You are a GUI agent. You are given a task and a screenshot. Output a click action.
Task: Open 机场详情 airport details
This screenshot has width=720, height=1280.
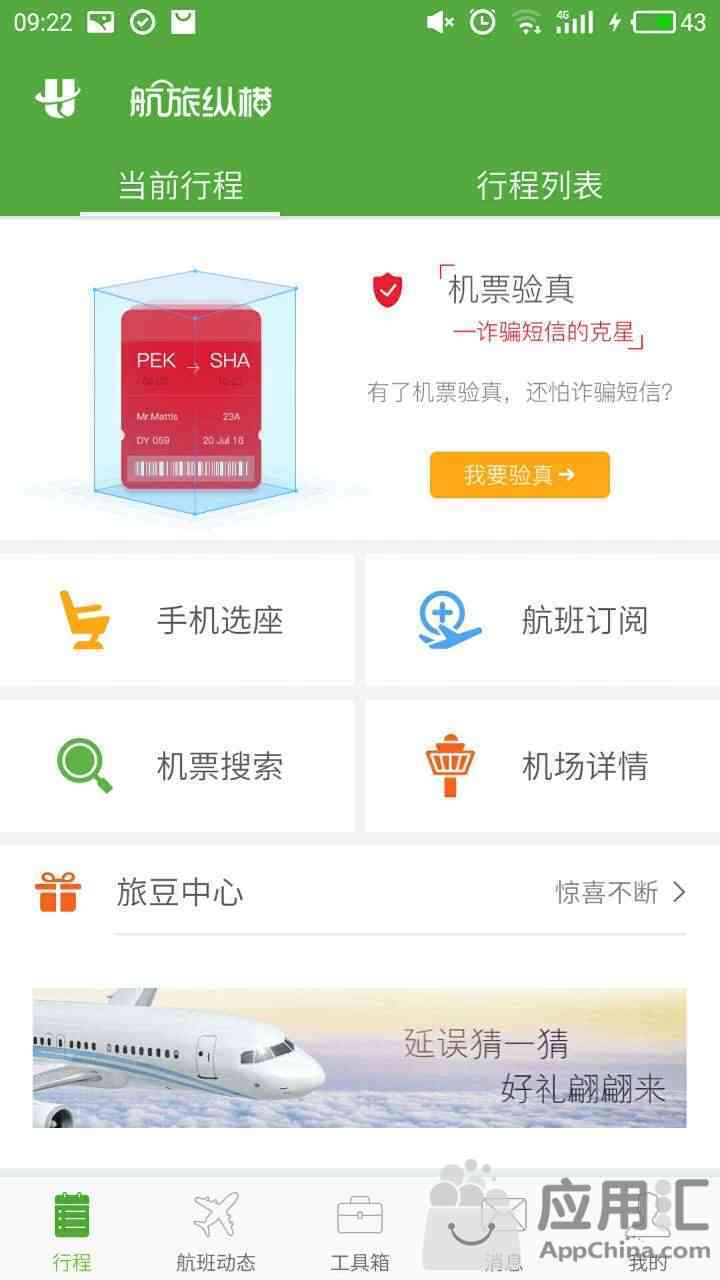(543, 766)
